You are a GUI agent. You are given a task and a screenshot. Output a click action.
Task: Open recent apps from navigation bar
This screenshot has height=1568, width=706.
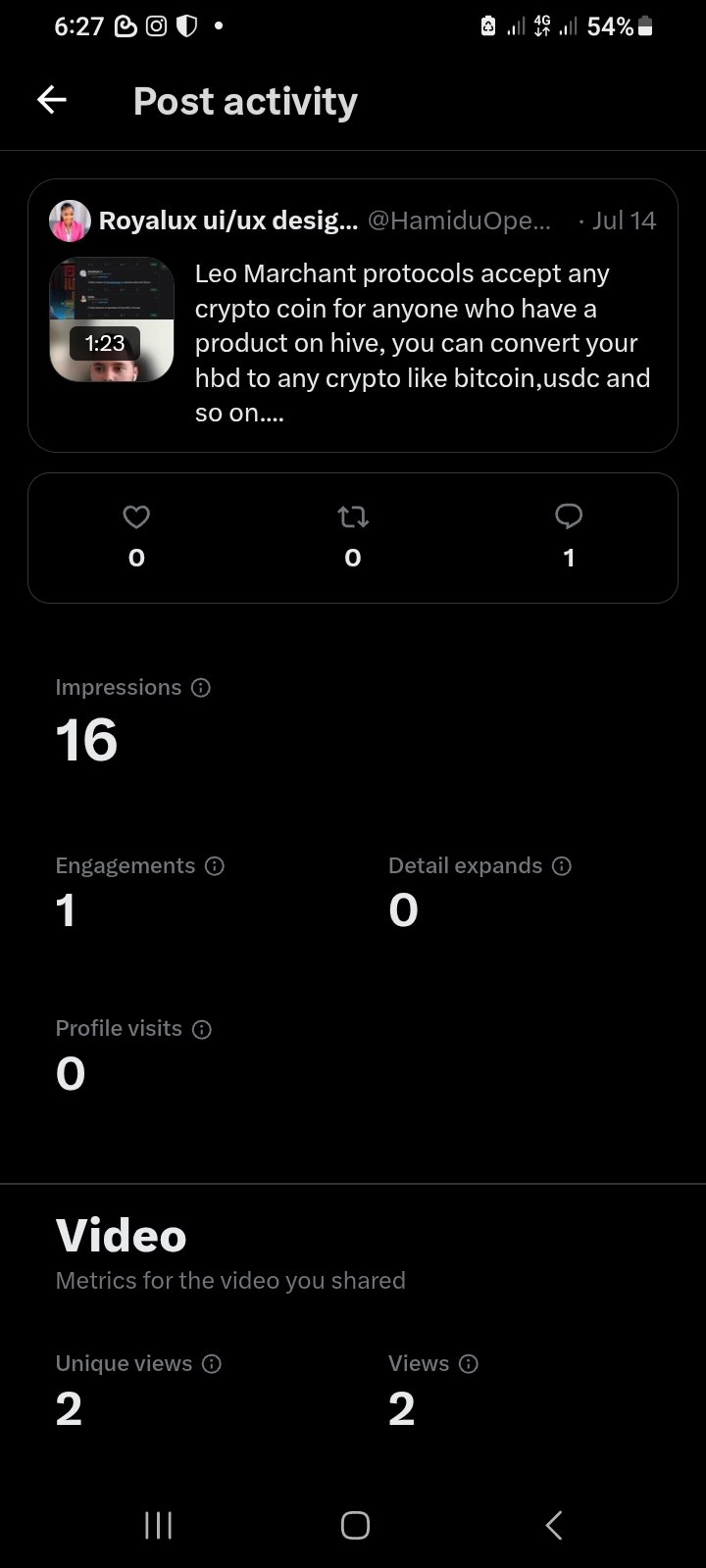click(x=158, y=1525)
